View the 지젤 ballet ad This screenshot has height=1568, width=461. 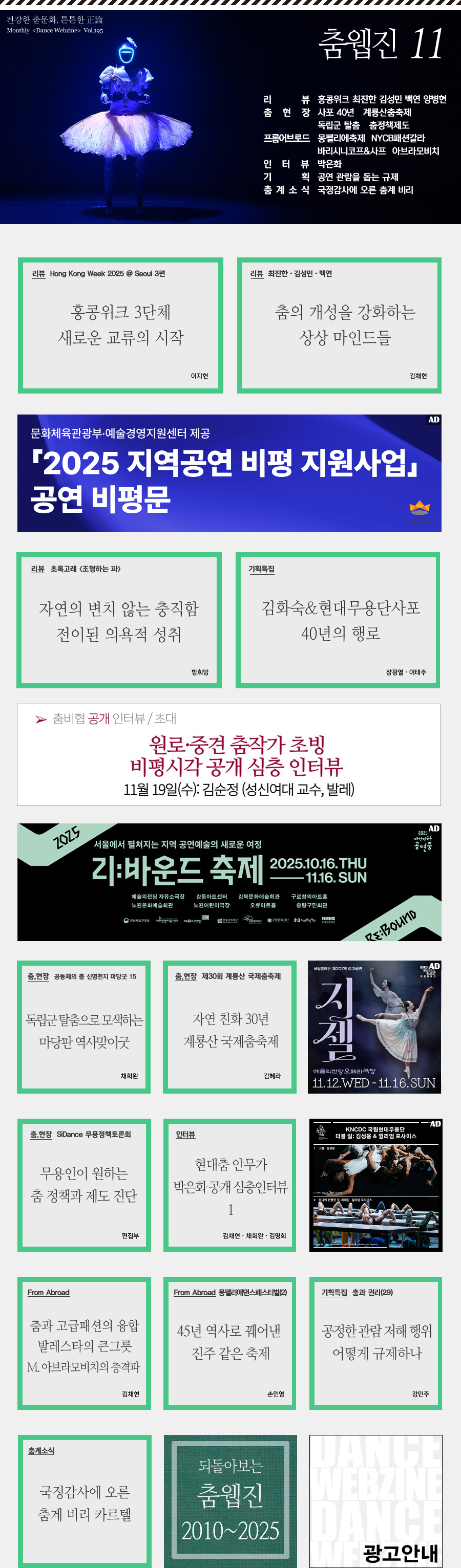coord(374,1027)
